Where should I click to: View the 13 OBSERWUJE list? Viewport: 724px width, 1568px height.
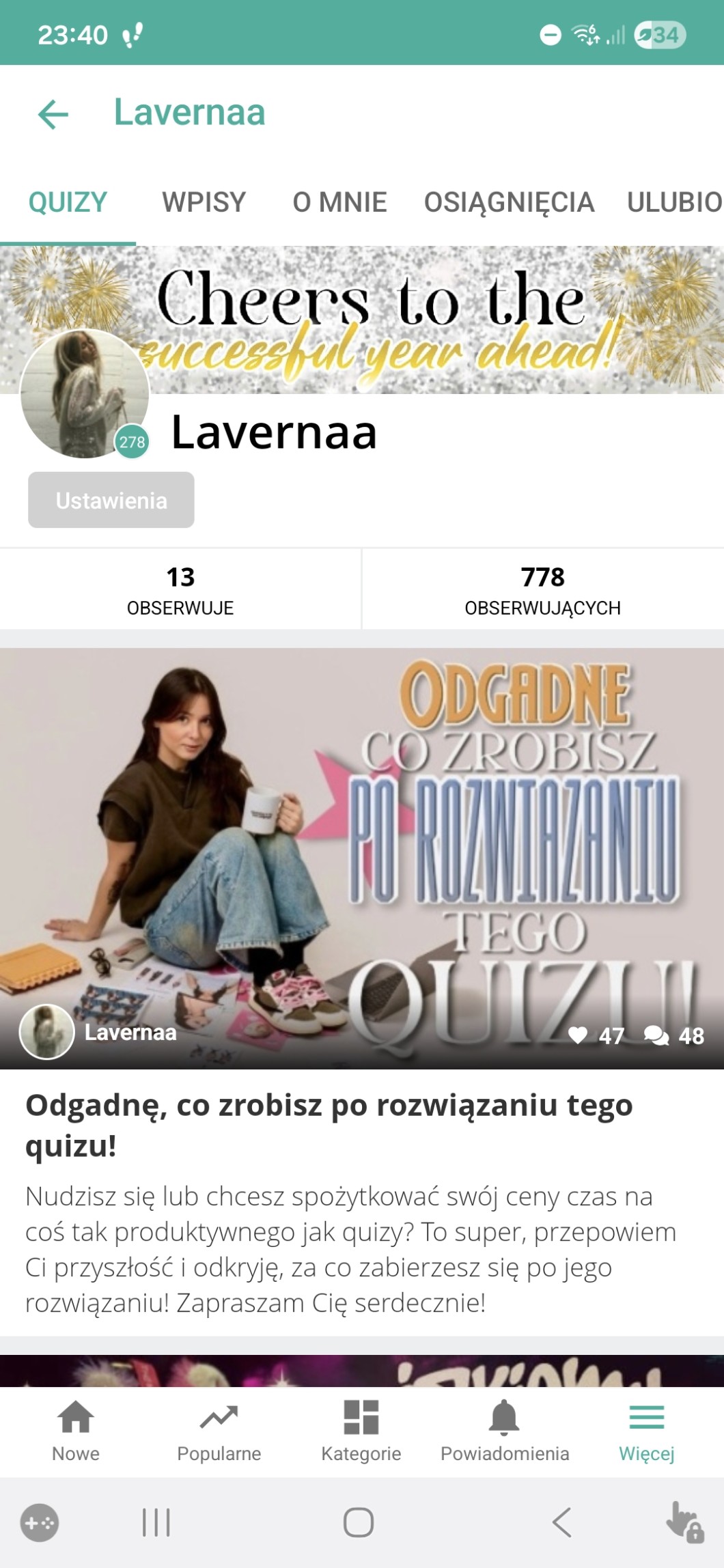tap(180, 589)
